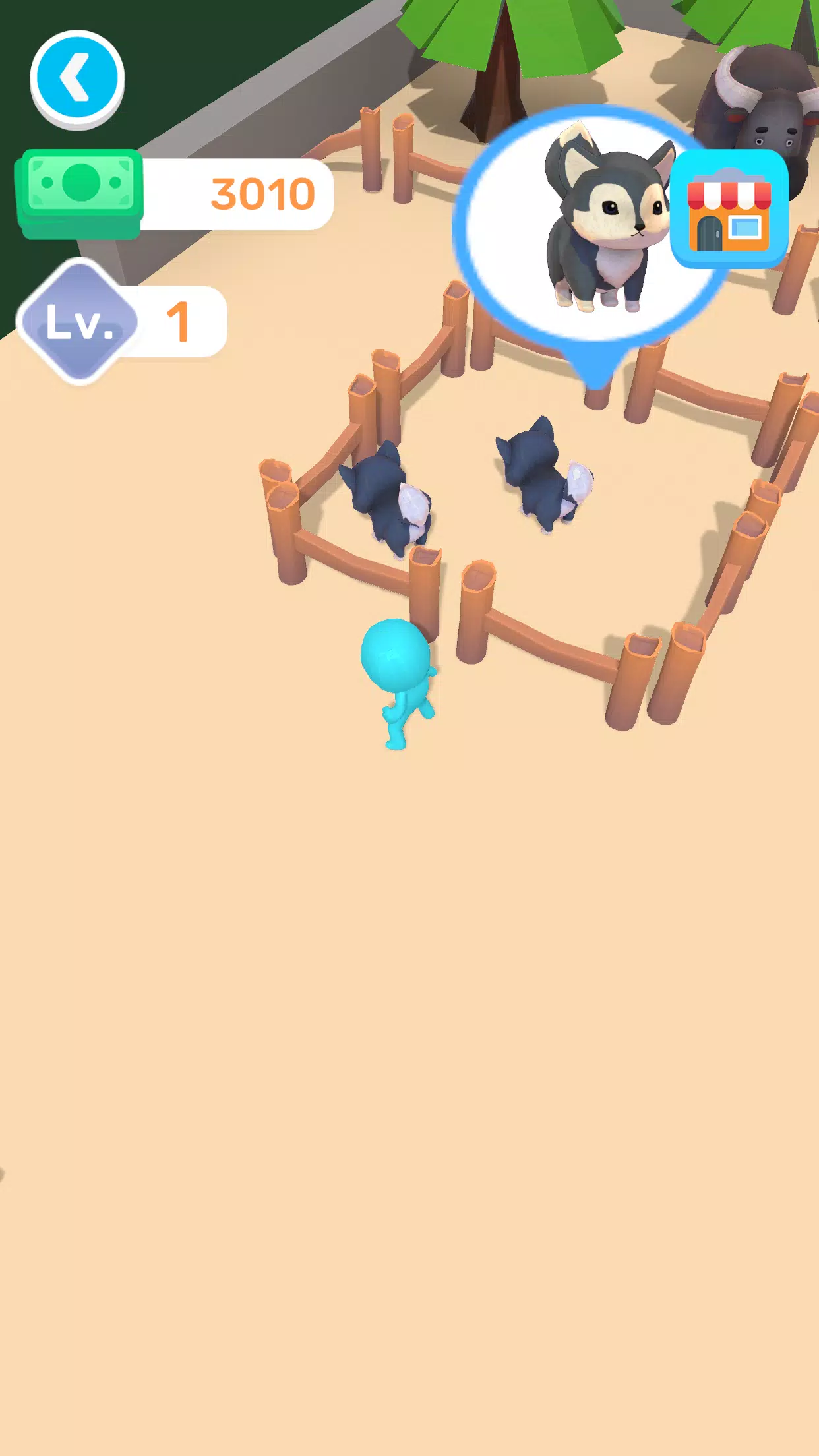This screenshot has height=1456, width=819.
Task: Open the shop store icon
Action: (729, 208)
